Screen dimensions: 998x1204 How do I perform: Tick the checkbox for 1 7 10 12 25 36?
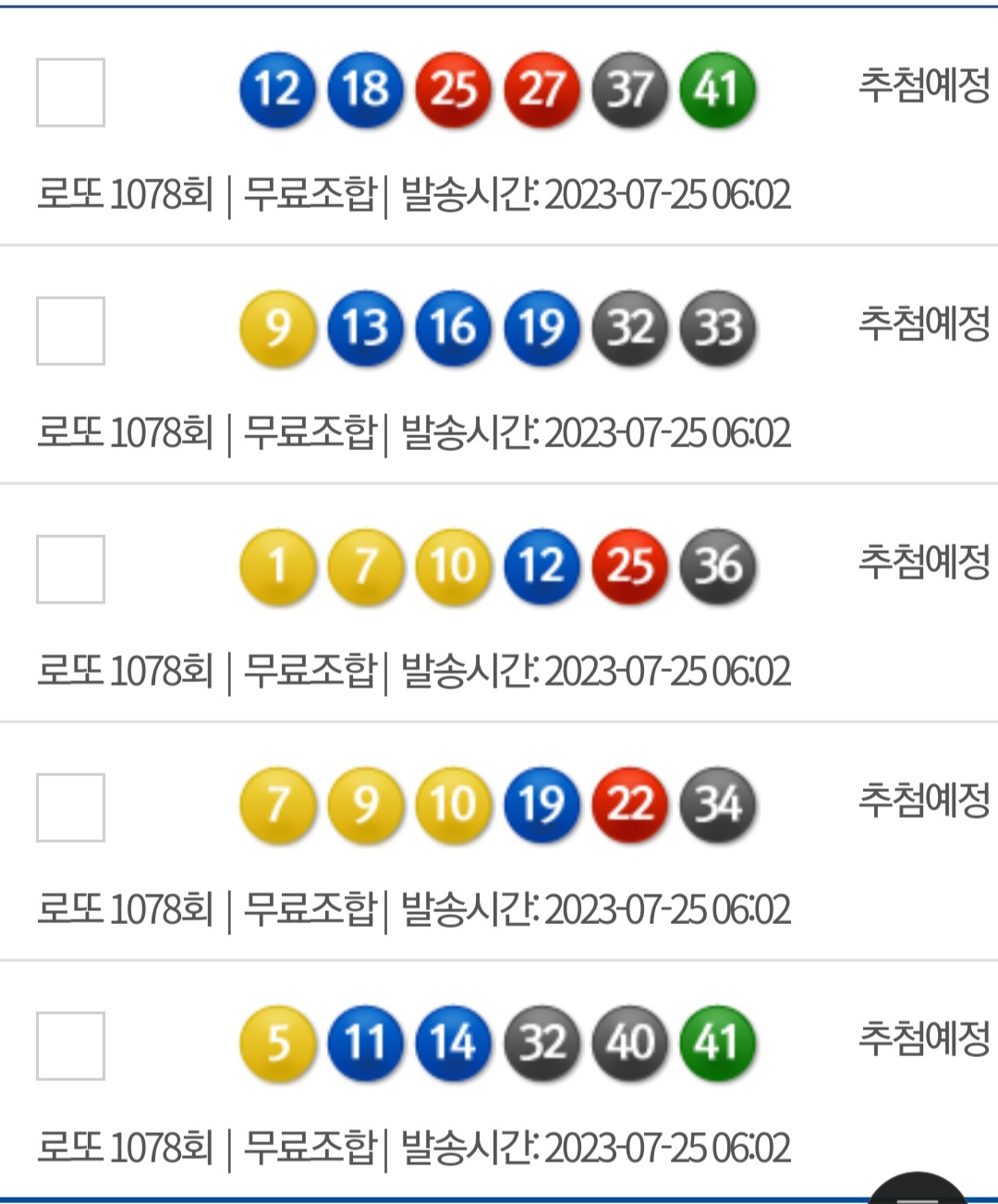coord(70,569)
